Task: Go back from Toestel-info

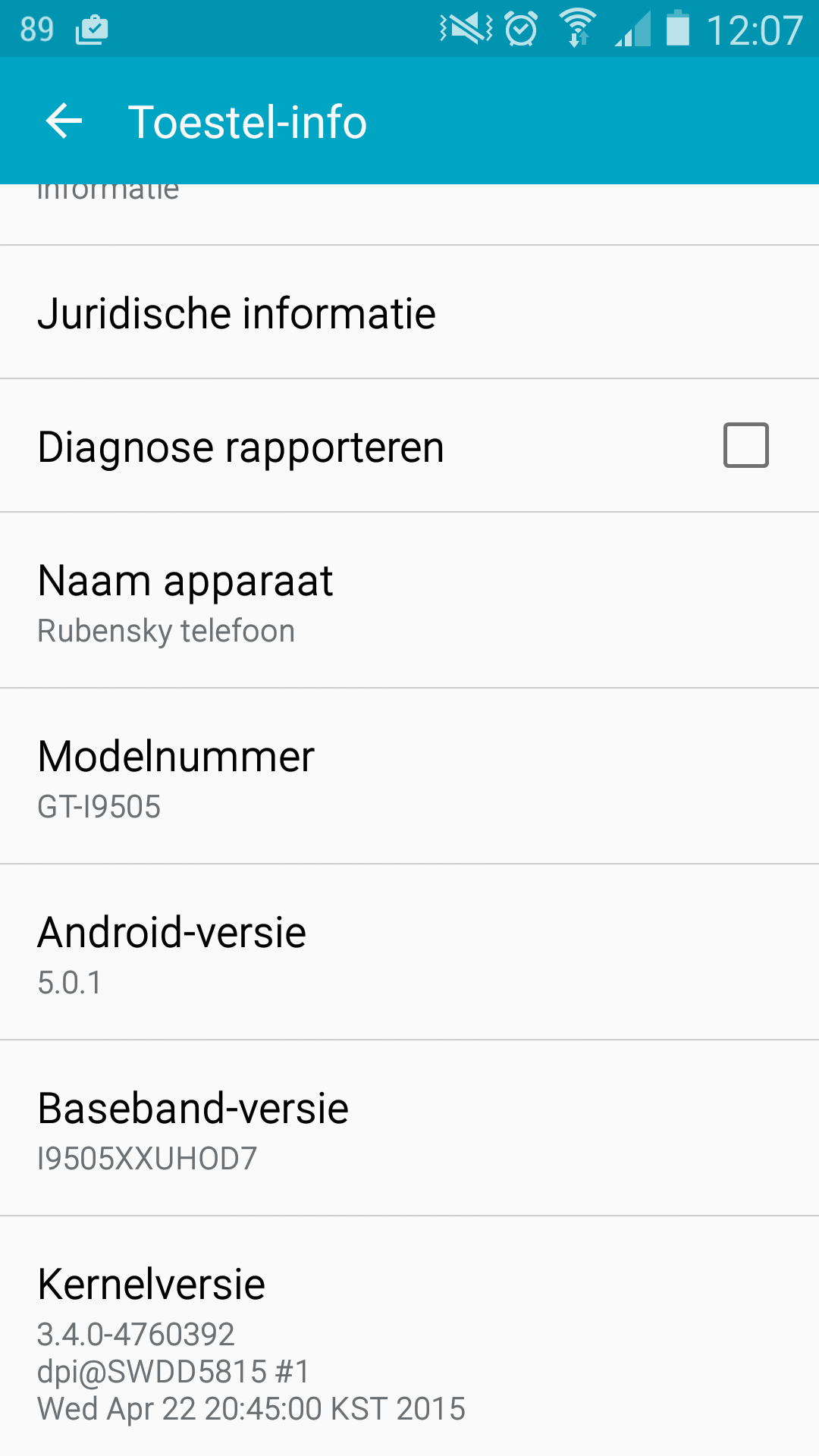Action: coord(64,121)
